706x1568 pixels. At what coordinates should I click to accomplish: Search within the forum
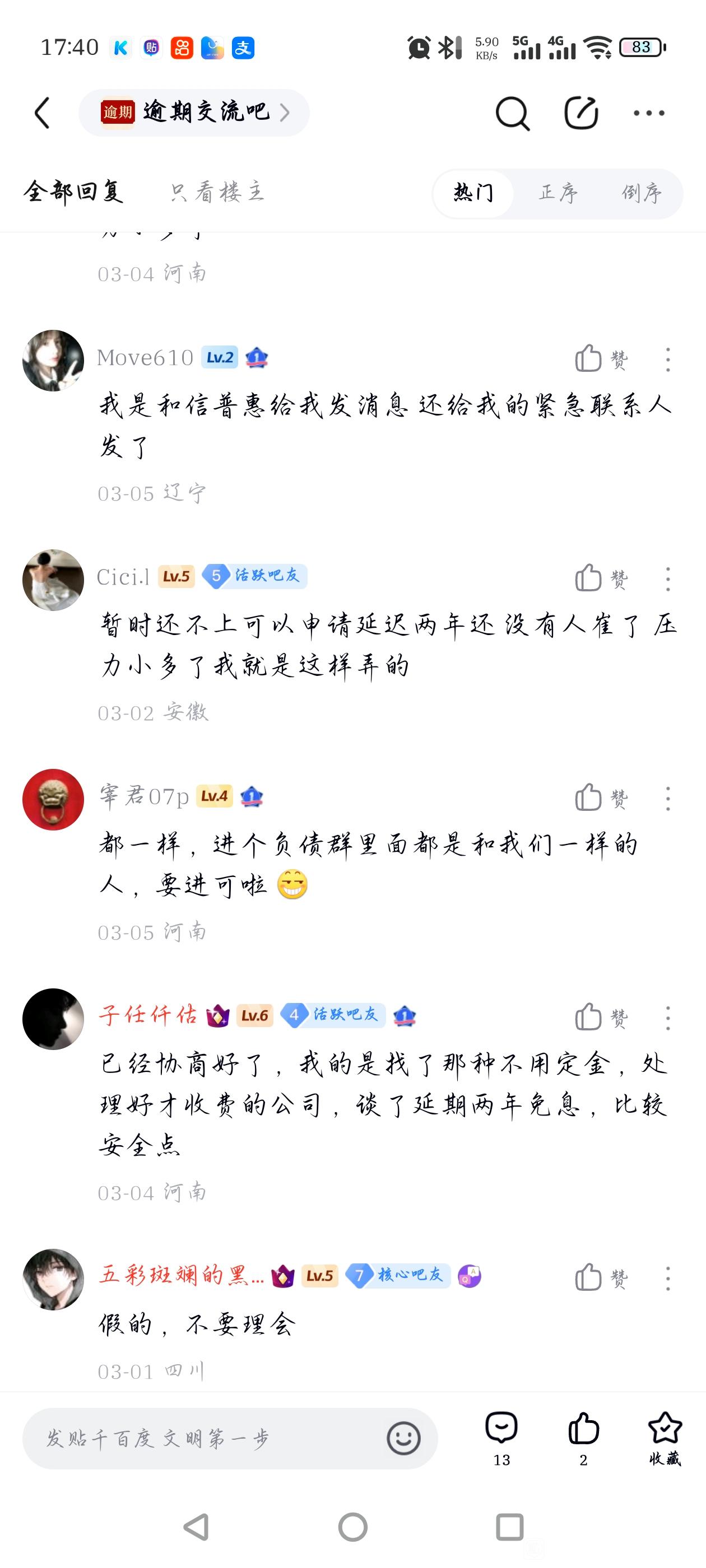512,113
